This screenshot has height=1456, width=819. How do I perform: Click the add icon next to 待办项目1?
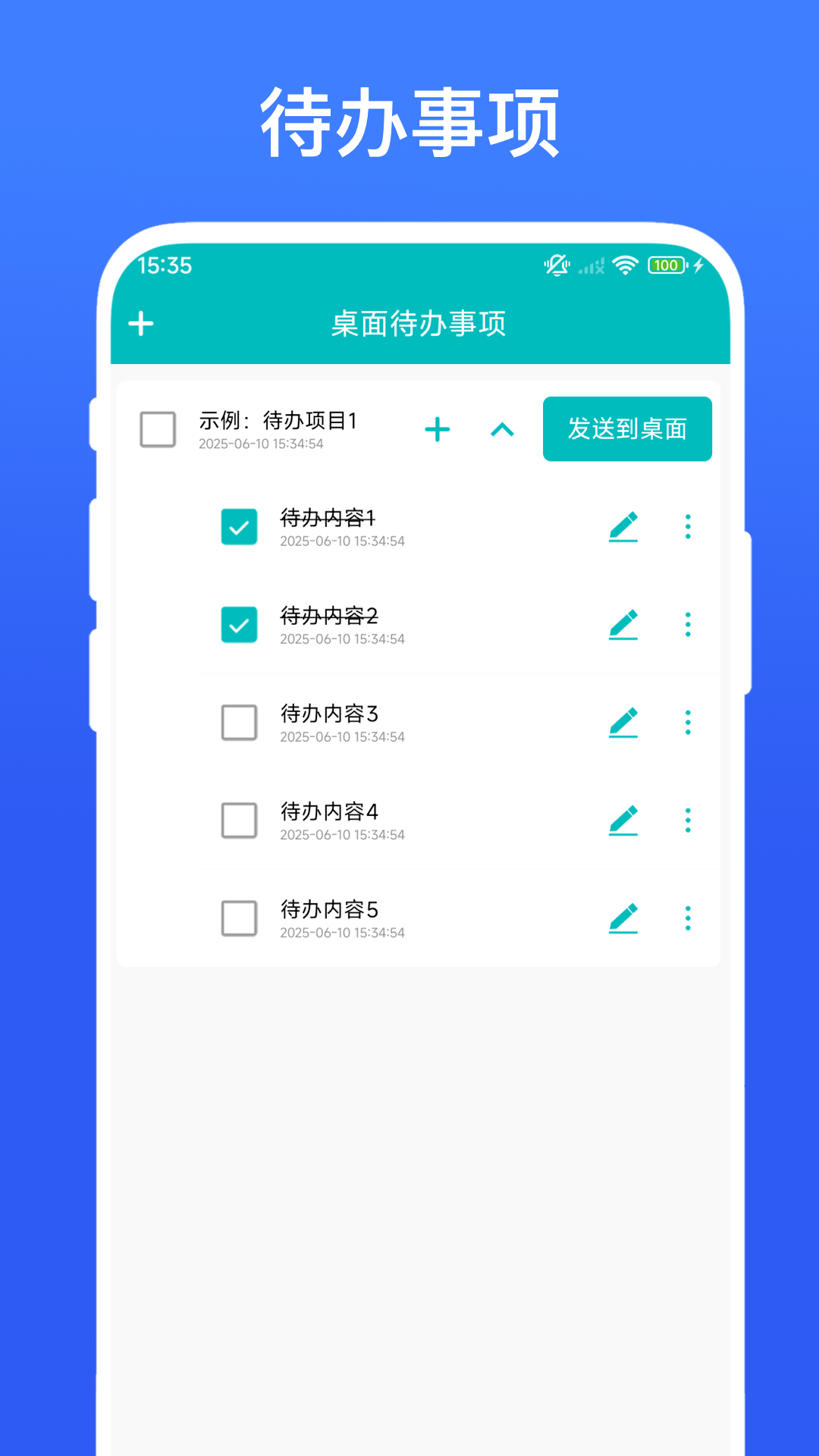438,429
